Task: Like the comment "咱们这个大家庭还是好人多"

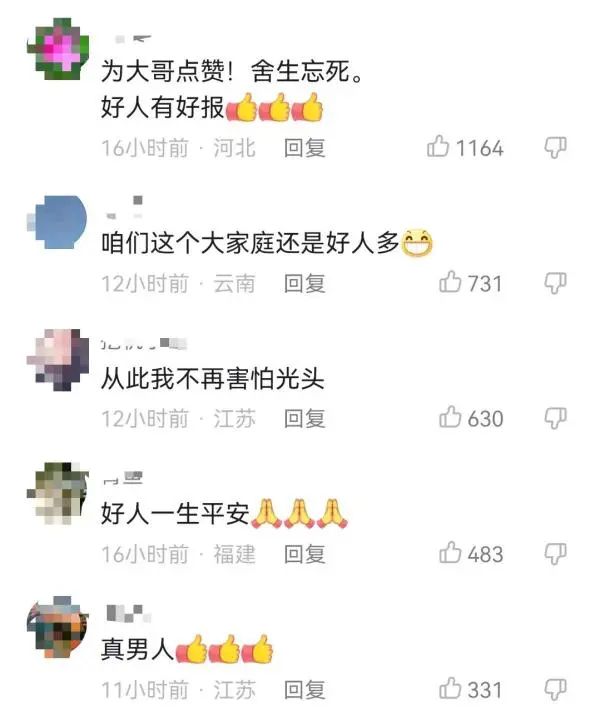Action: tap(450, 283)
